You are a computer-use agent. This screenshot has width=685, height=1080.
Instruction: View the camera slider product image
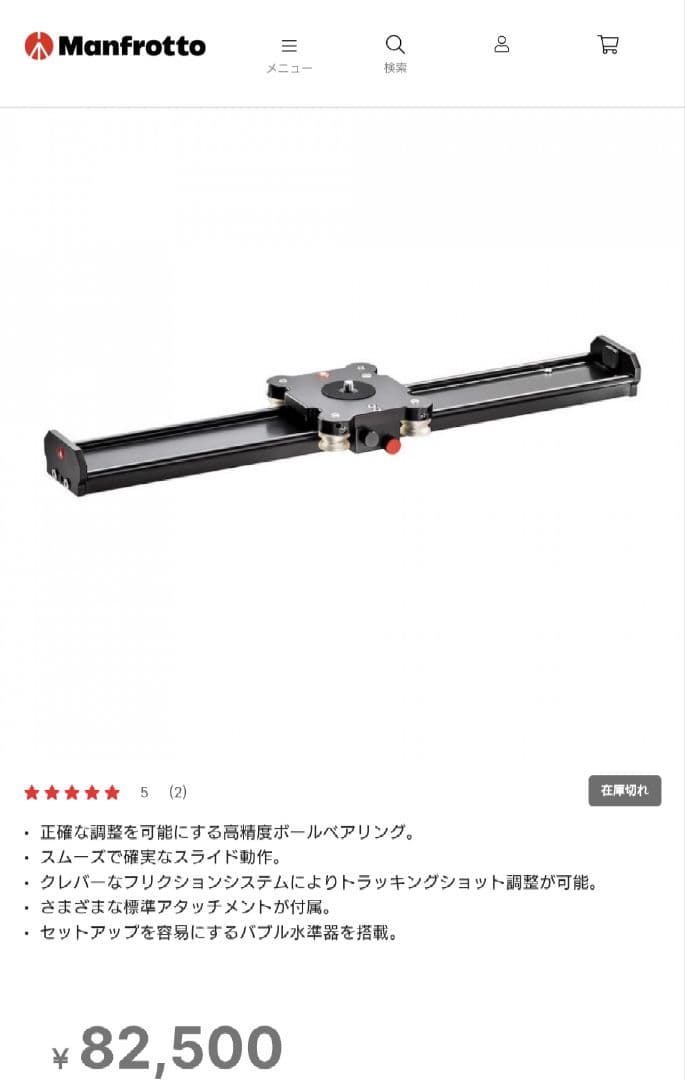point(342,415)
